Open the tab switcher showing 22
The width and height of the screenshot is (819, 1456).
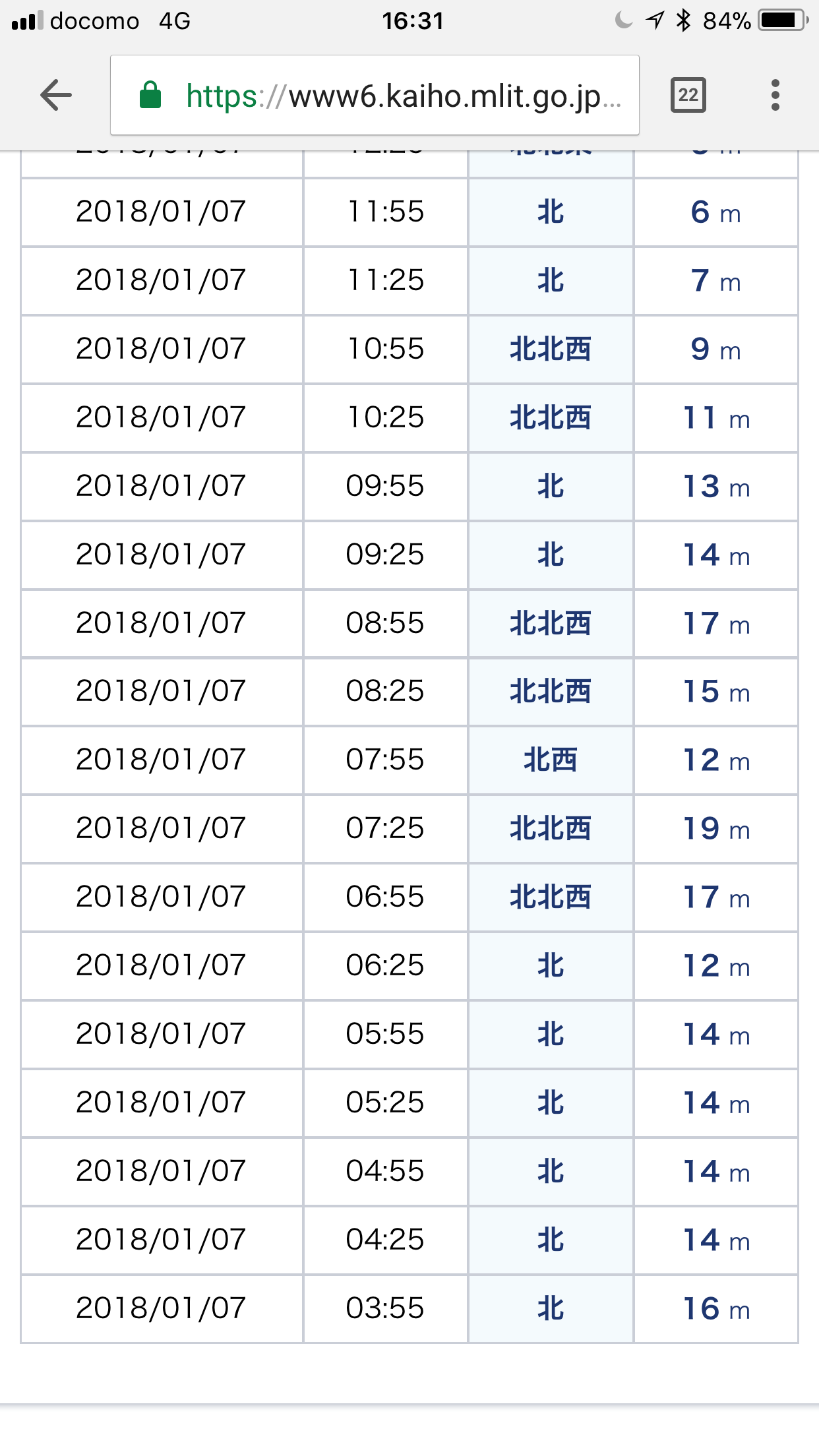coord(688,96)
